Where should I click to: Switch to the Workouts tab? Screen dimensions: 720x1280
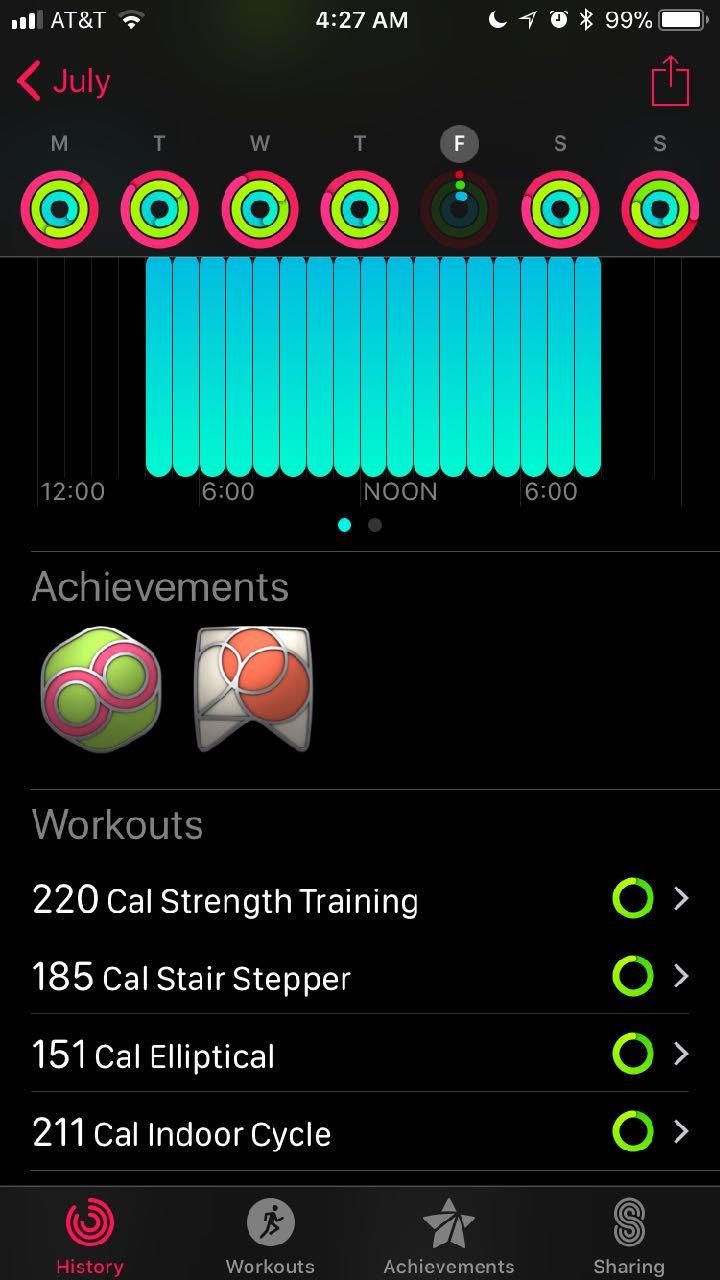[270, 1236]
